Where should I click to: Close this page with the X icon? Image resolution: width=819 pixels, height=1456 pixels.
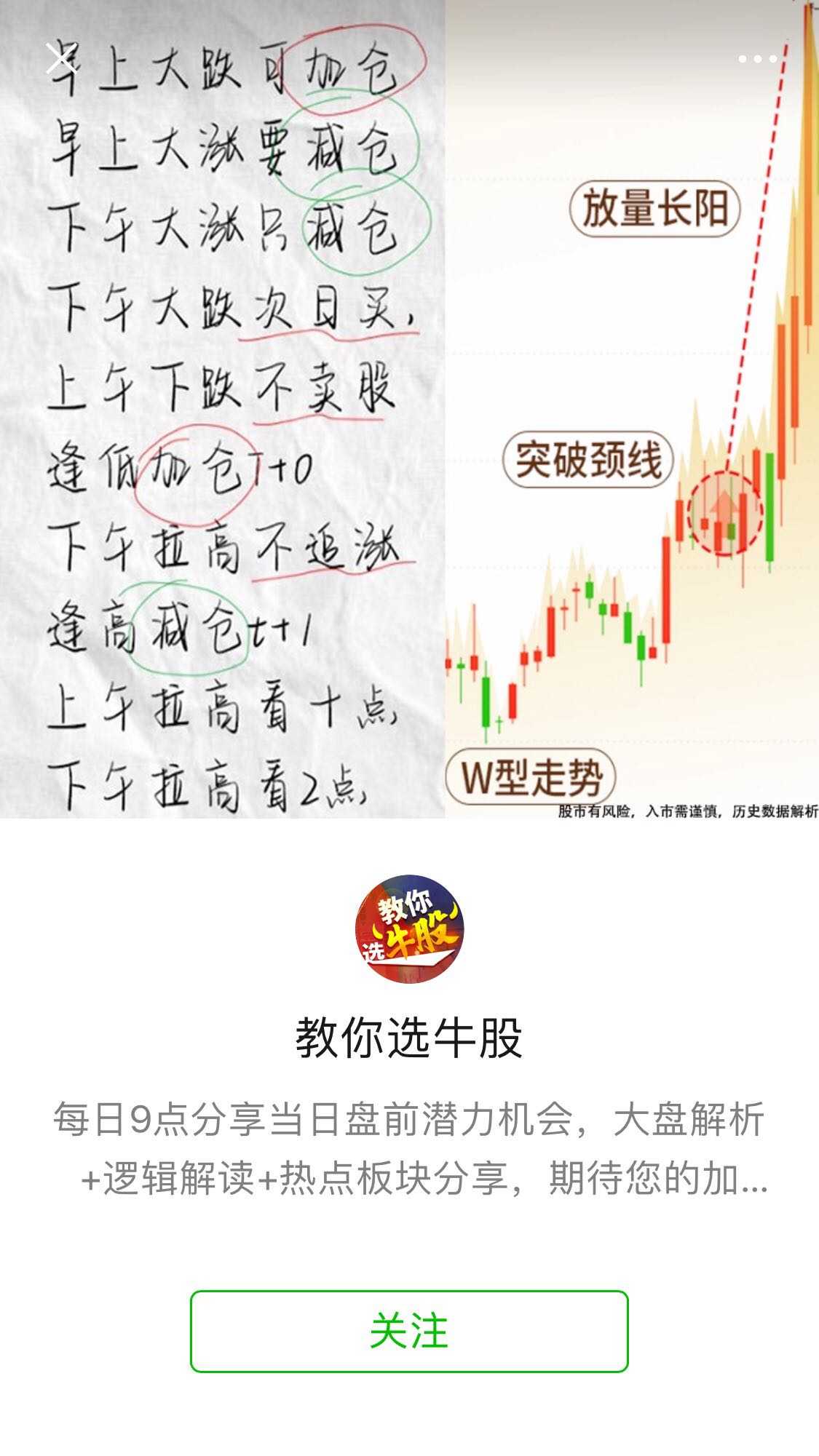(61, 58)
